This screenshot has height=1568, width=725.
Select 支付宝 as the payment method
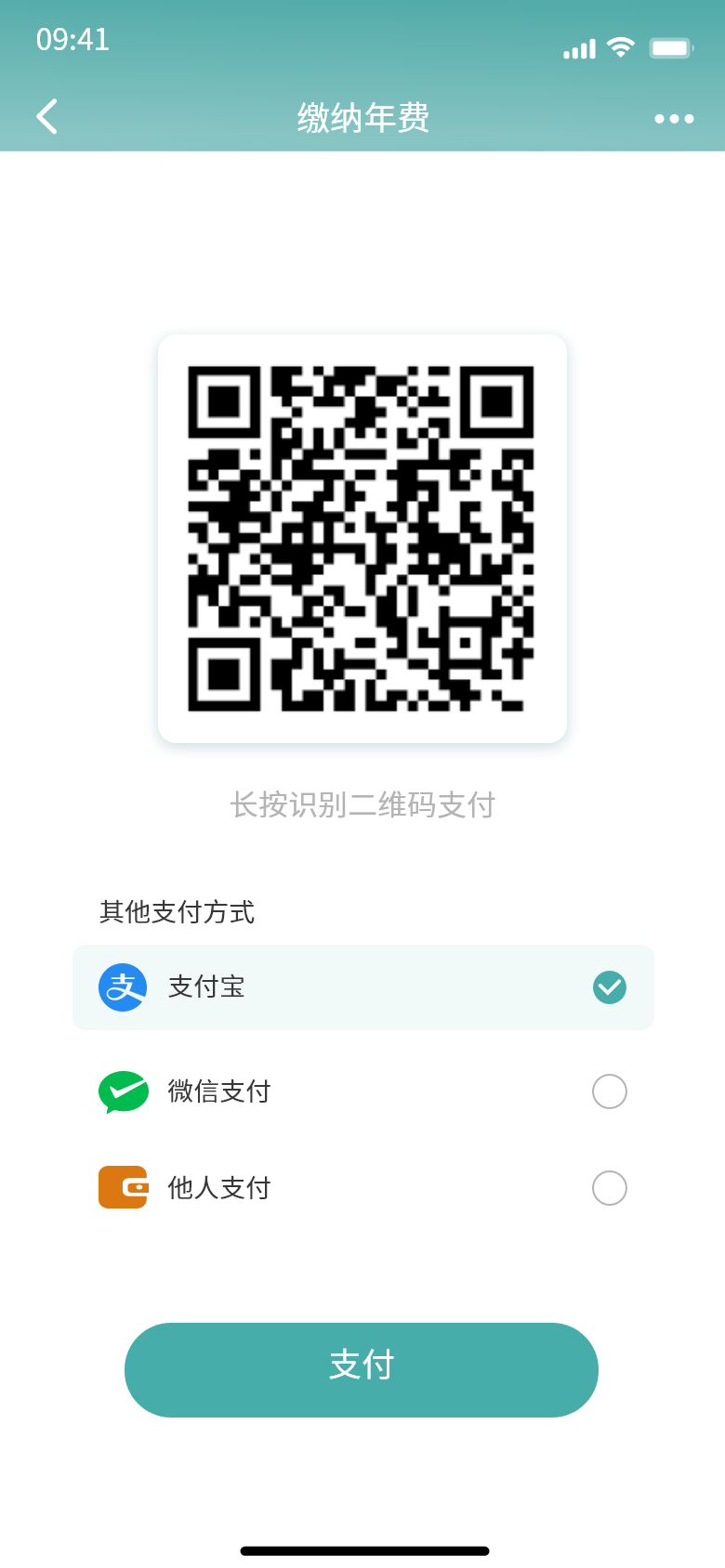[x=363, y=987]
